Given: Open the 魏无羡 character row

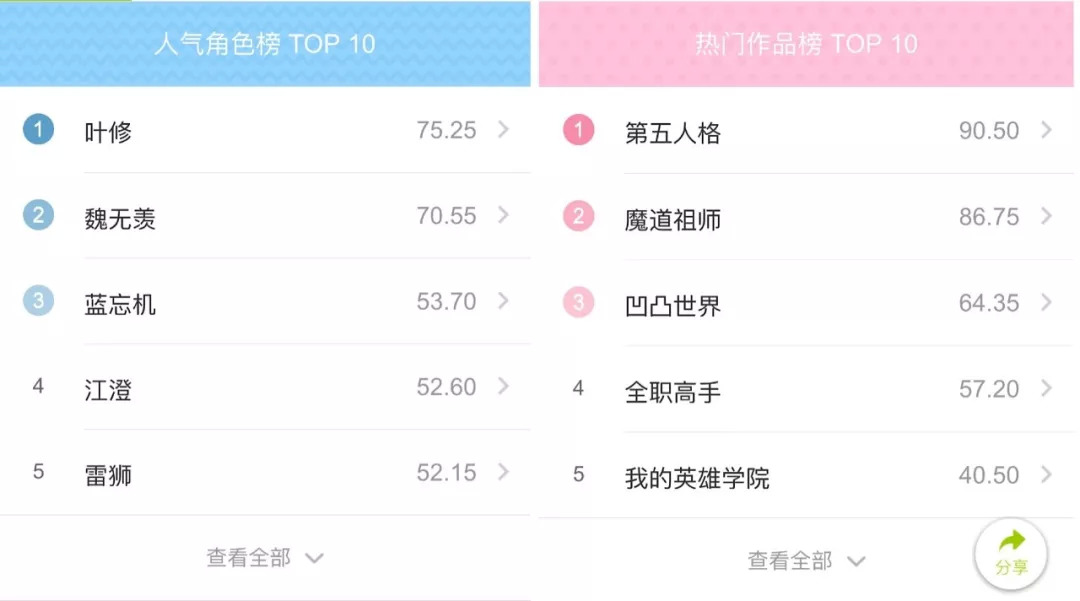Looking at the screenshot, I should click(265, 216).
